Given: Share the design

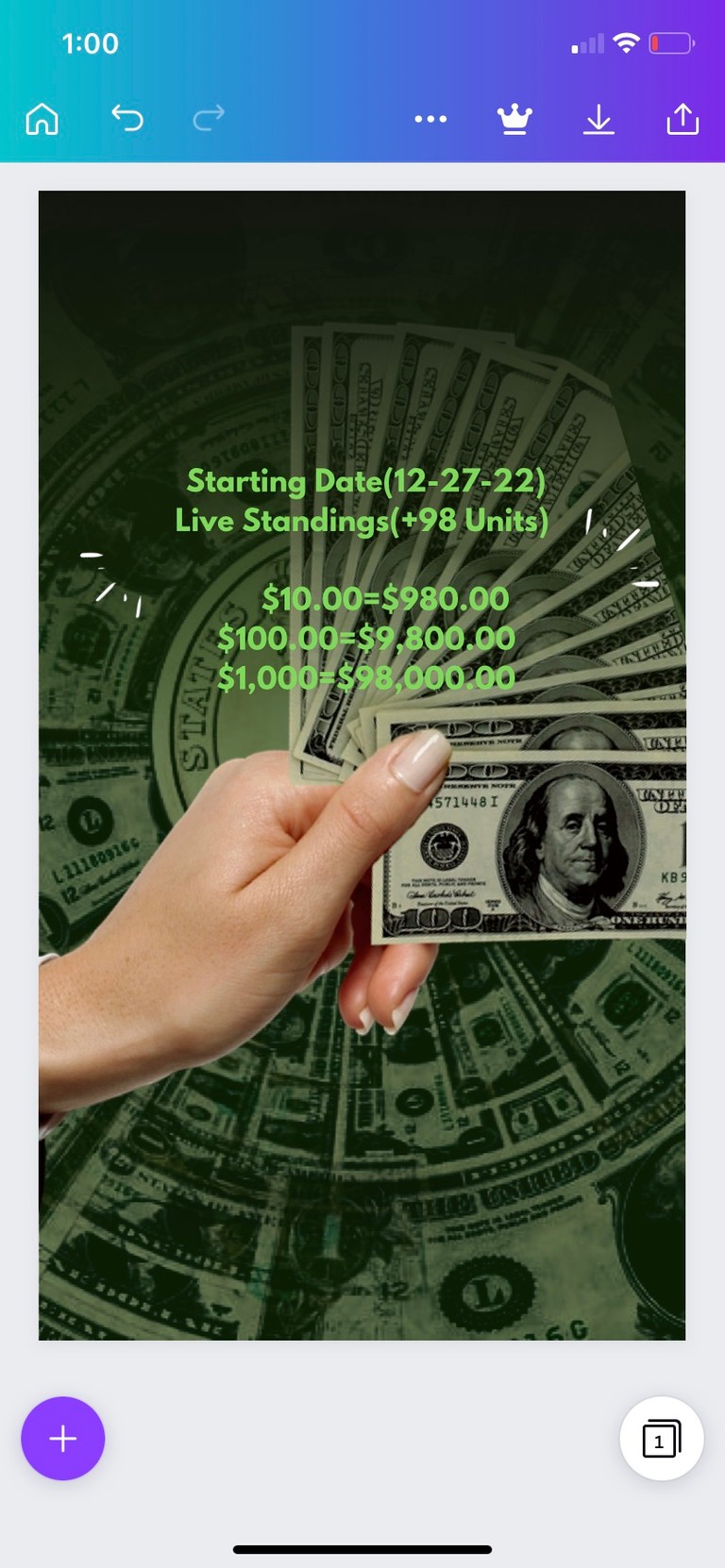Looking at the screenshot, I should coord(683,118).
